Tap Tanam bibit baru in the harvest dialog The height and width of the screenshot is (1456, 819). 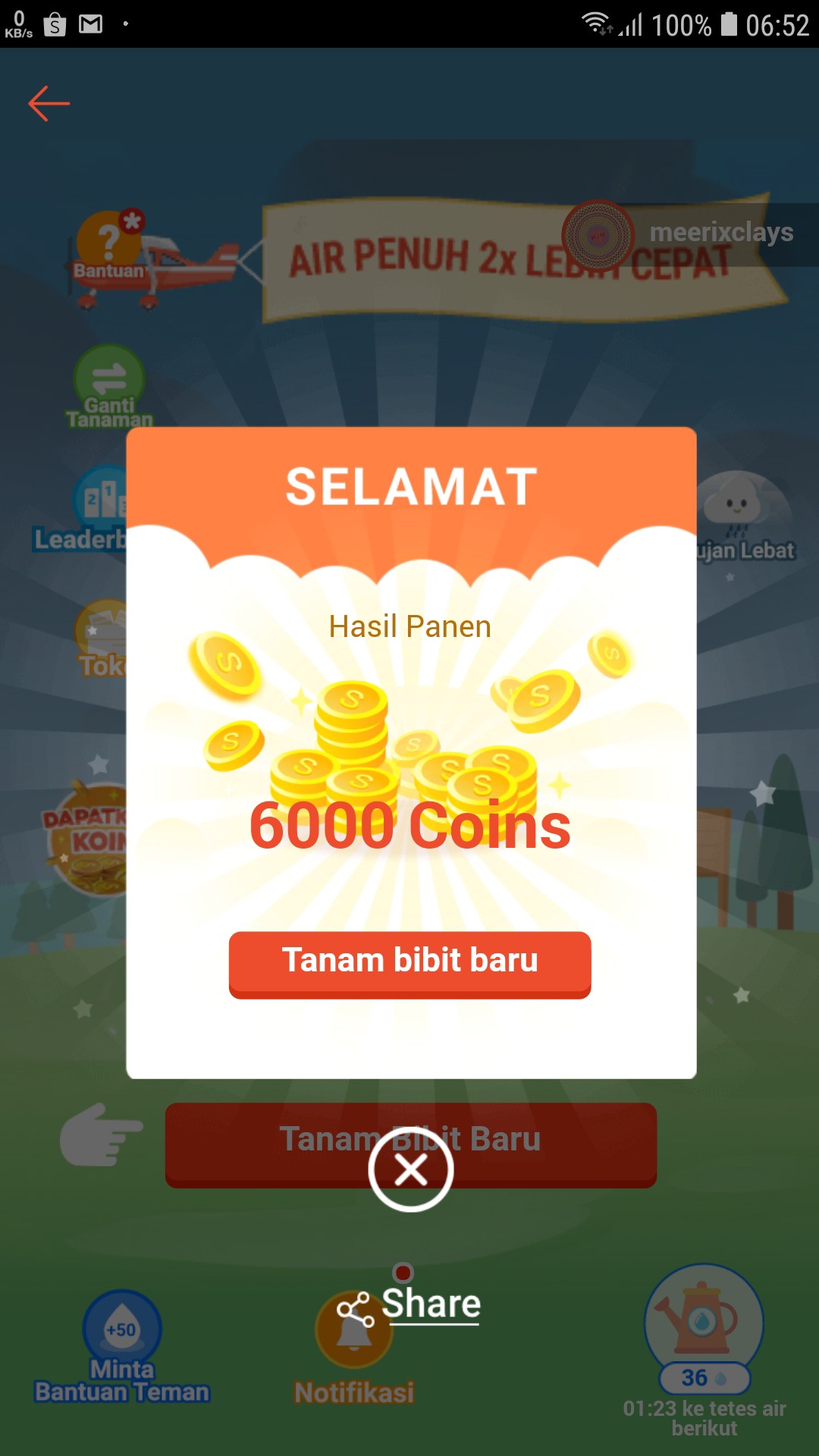[x=409, y=963]
